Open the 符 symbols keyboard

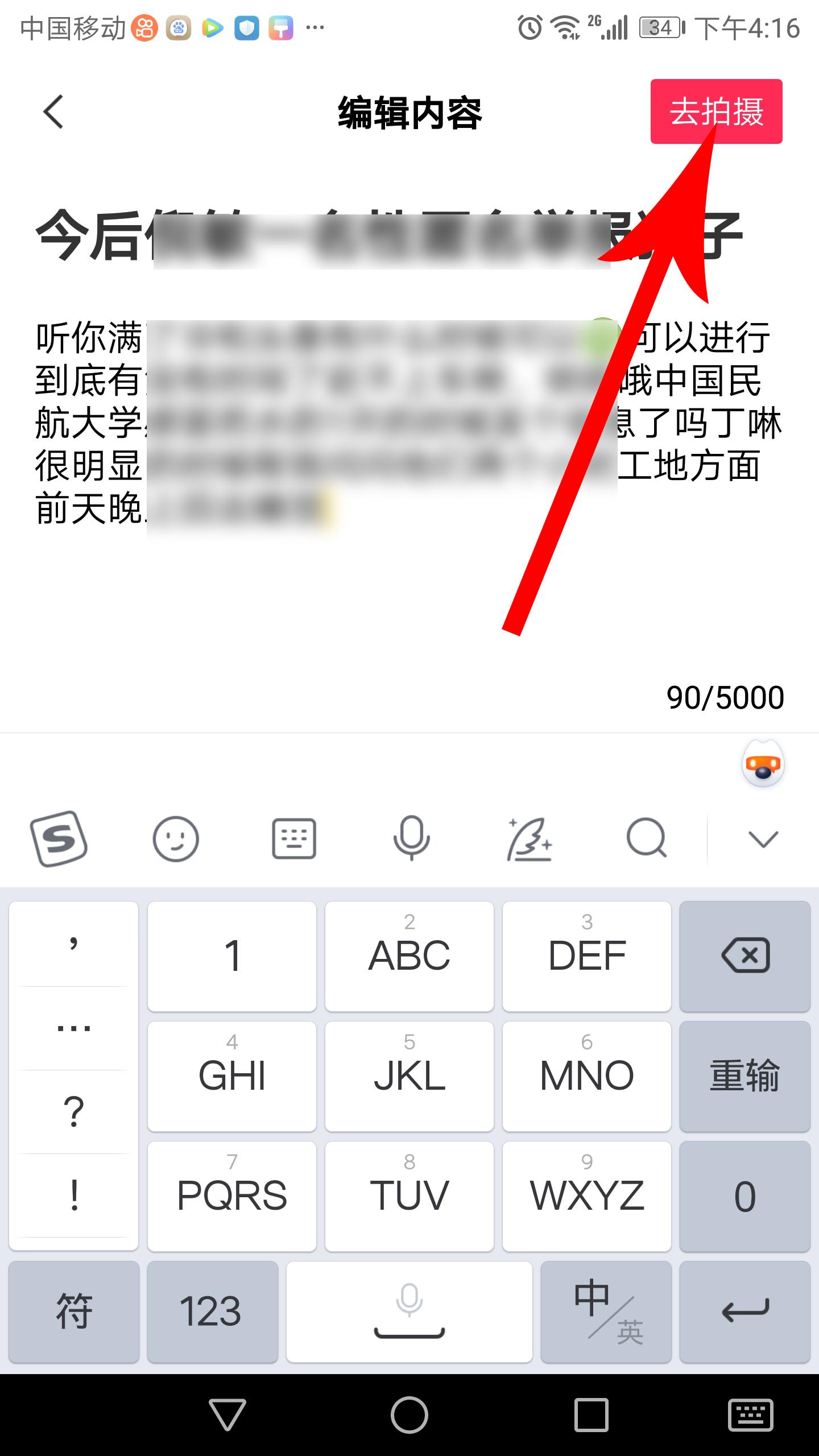74,1312
